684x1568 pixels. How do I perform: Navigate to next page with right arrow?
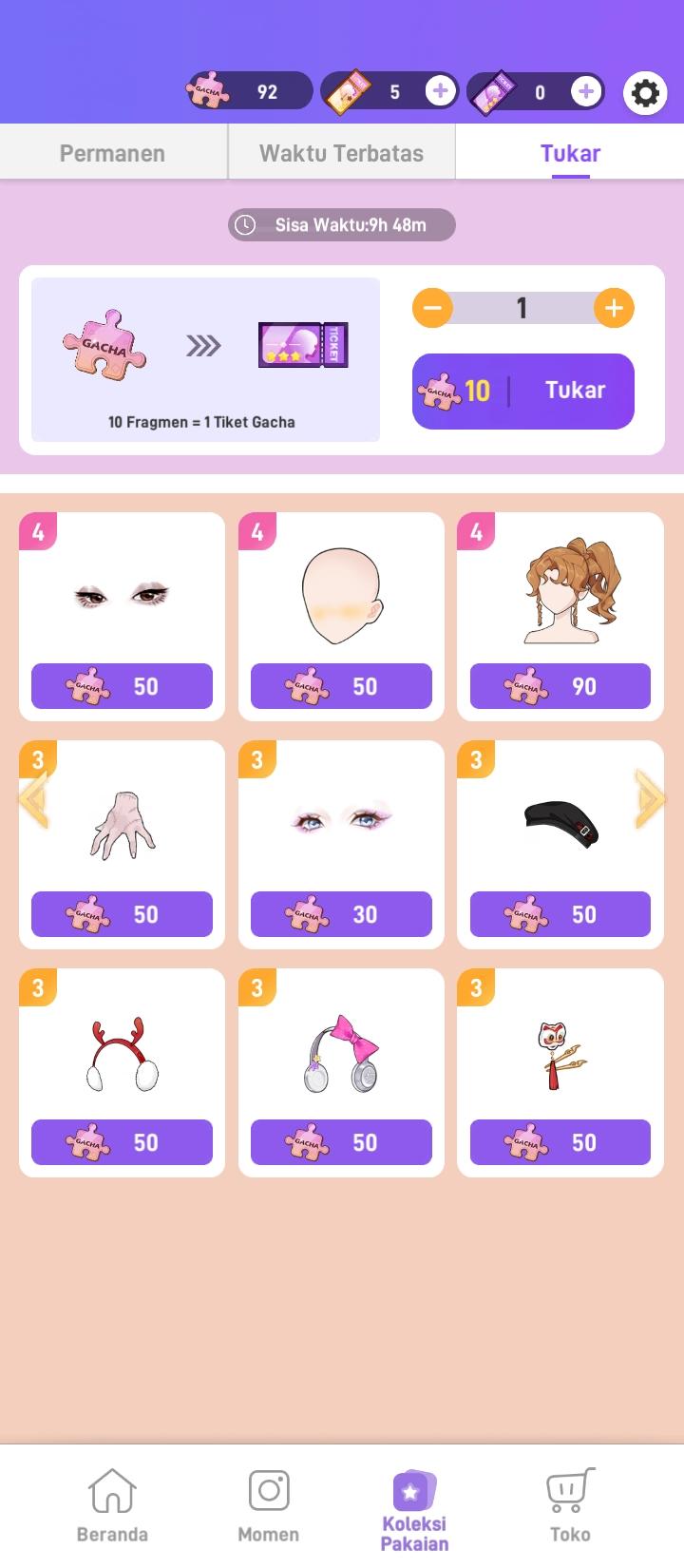650,798
